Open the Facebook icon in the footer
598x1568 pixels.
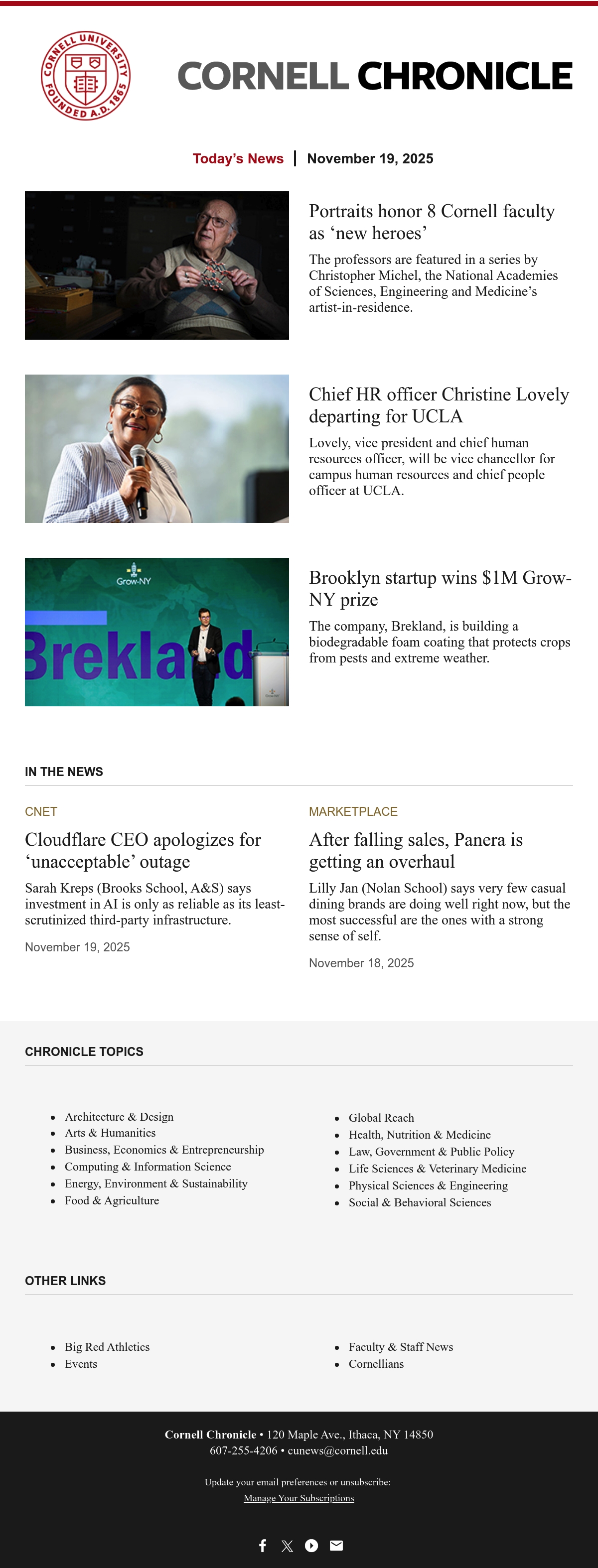tap(263, 1546)
